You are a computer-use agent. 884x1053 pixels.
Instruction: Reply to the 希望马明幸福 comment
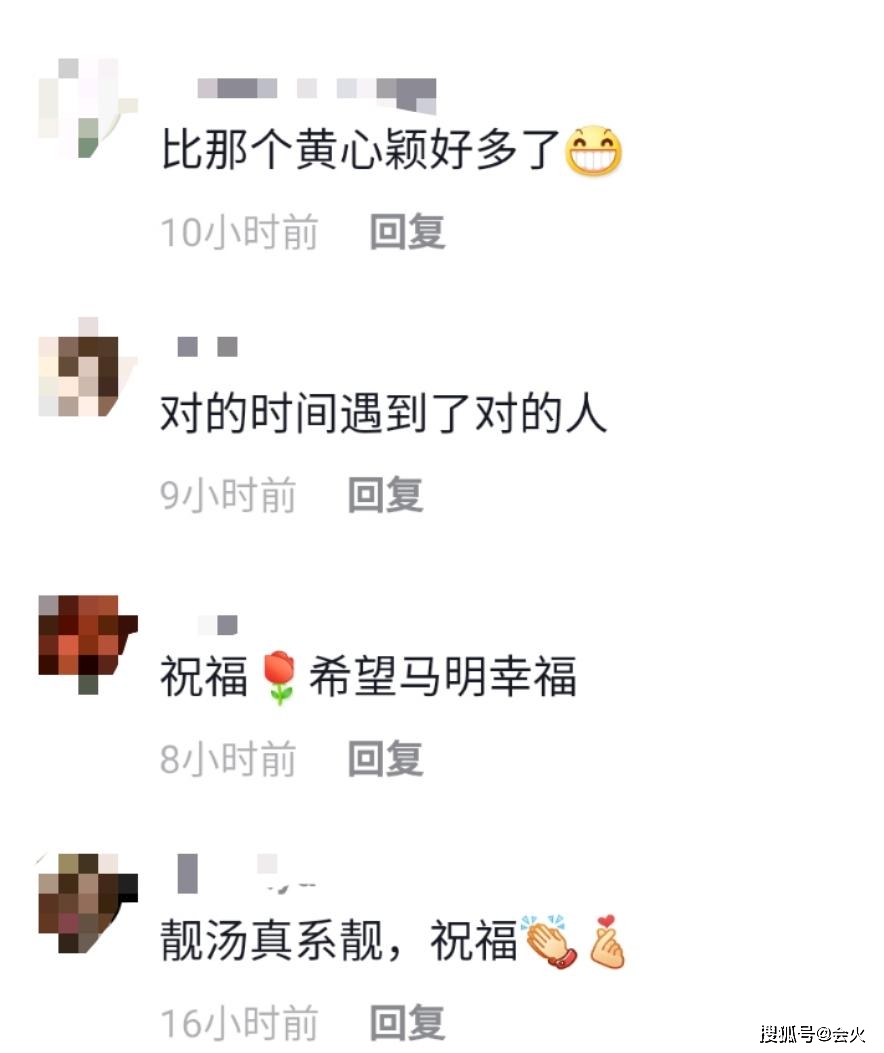385,760
